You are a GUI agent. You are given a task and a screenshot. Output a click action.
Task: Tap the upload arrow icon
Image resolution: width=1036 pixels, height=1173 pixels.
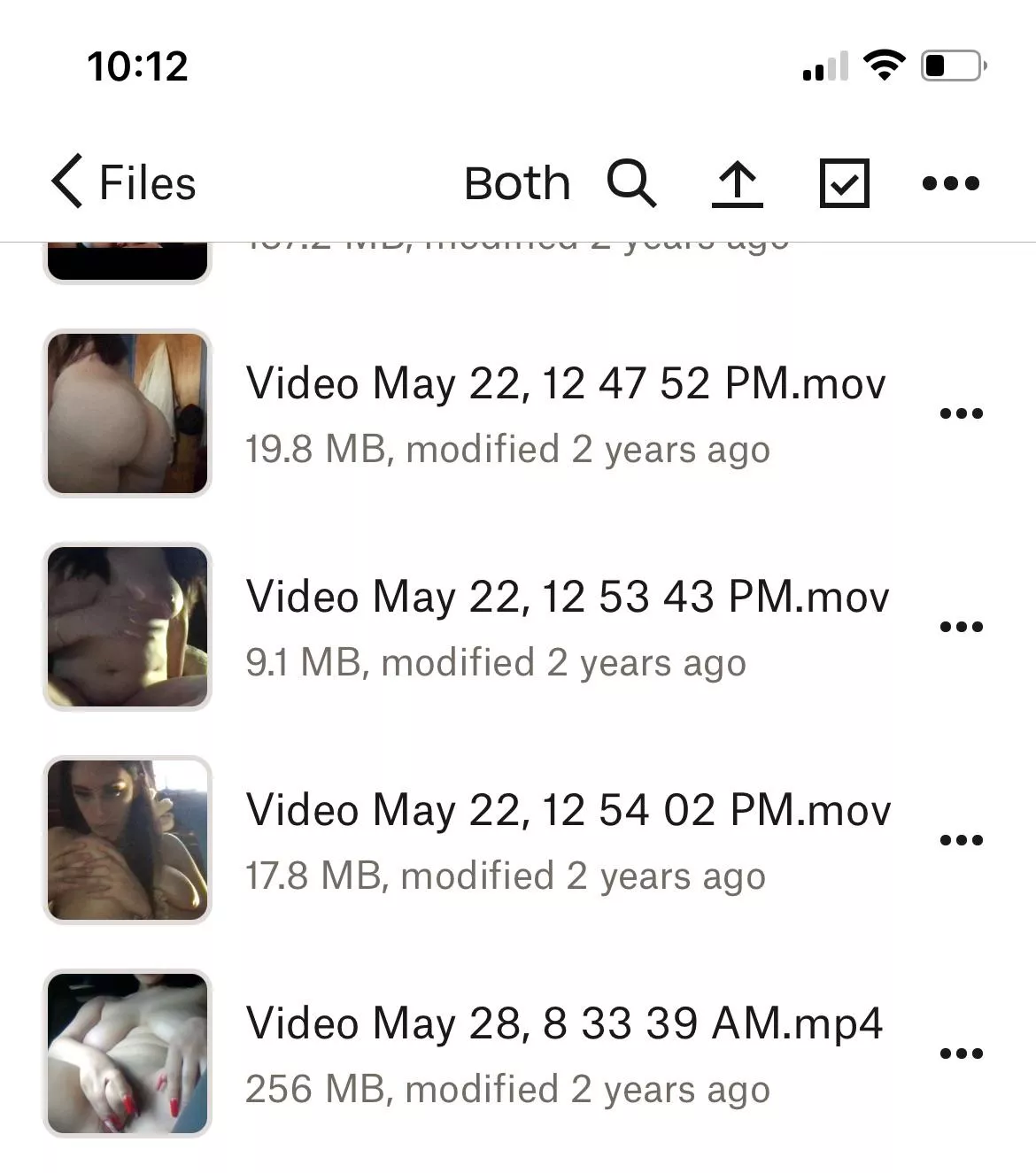point(737,184)
